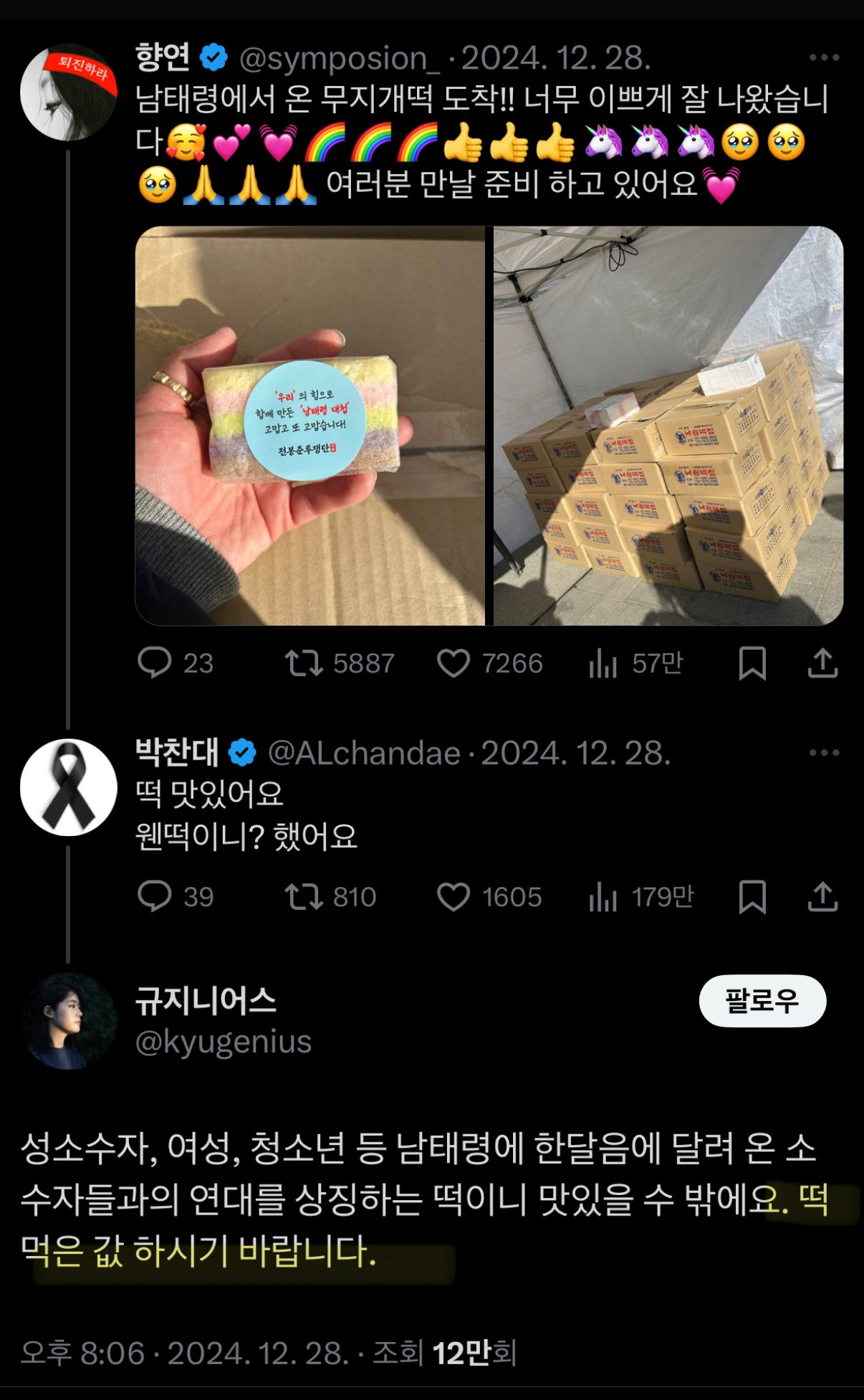This screenshot has width=864, height=1400.
Task: Open 향연's profile picture
Action: click(68, 92)
